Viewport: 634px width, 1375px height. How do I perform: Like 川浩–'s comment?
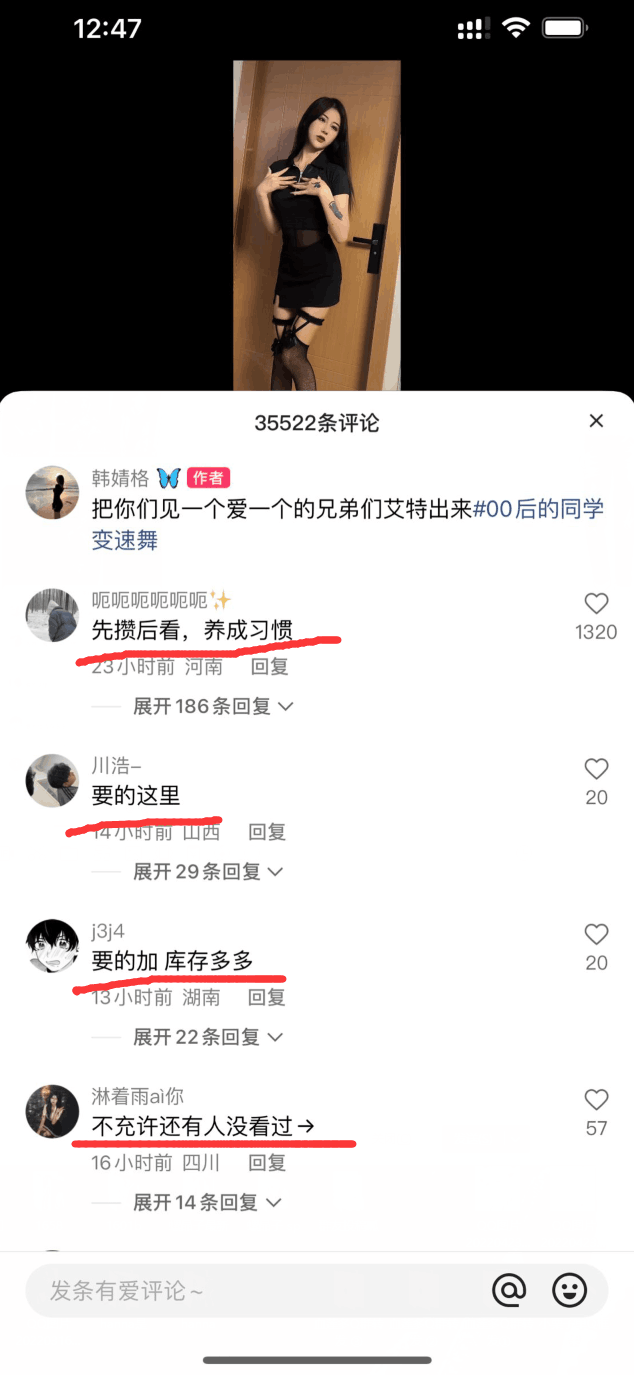click(x=596, y=769)
